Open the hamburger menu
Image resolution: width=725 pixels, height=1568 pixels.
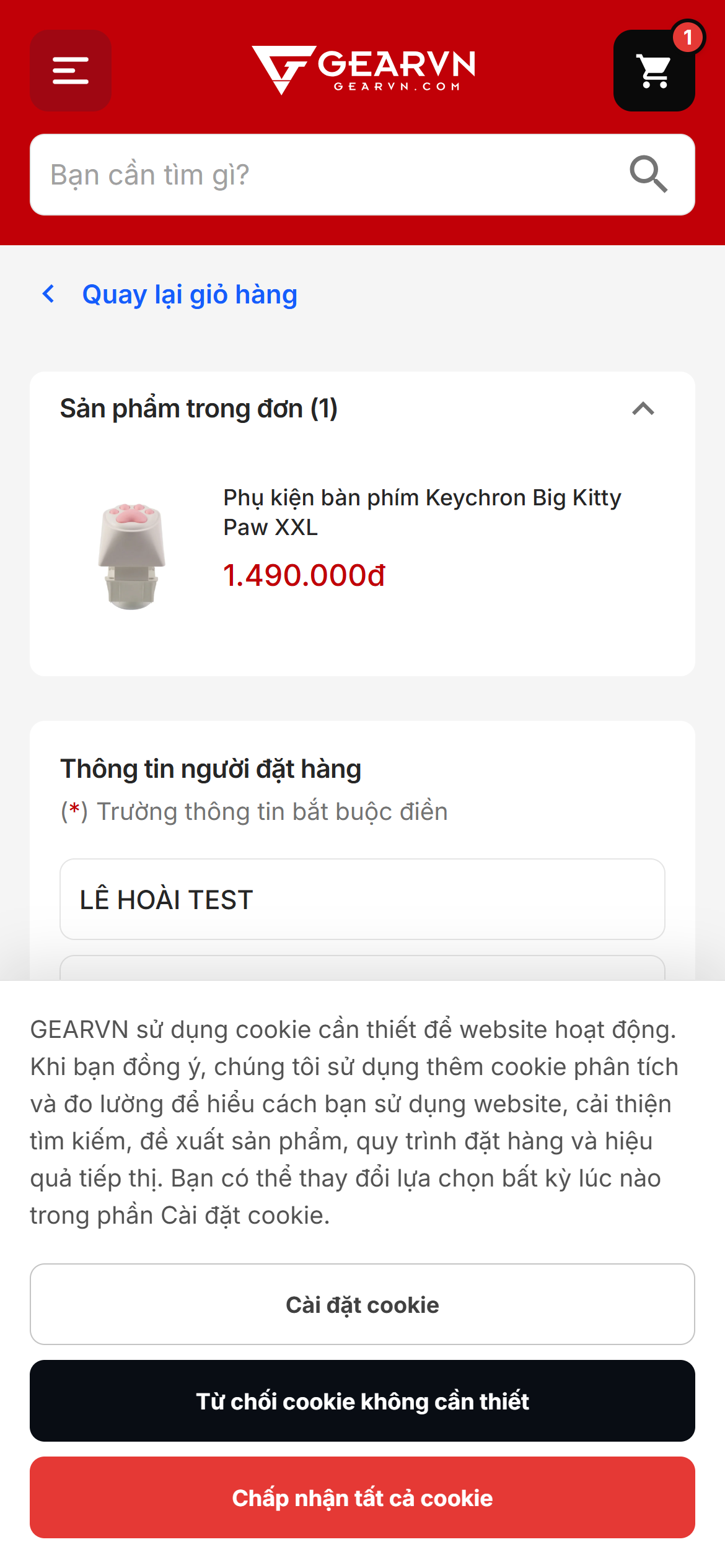coord(71,71)
